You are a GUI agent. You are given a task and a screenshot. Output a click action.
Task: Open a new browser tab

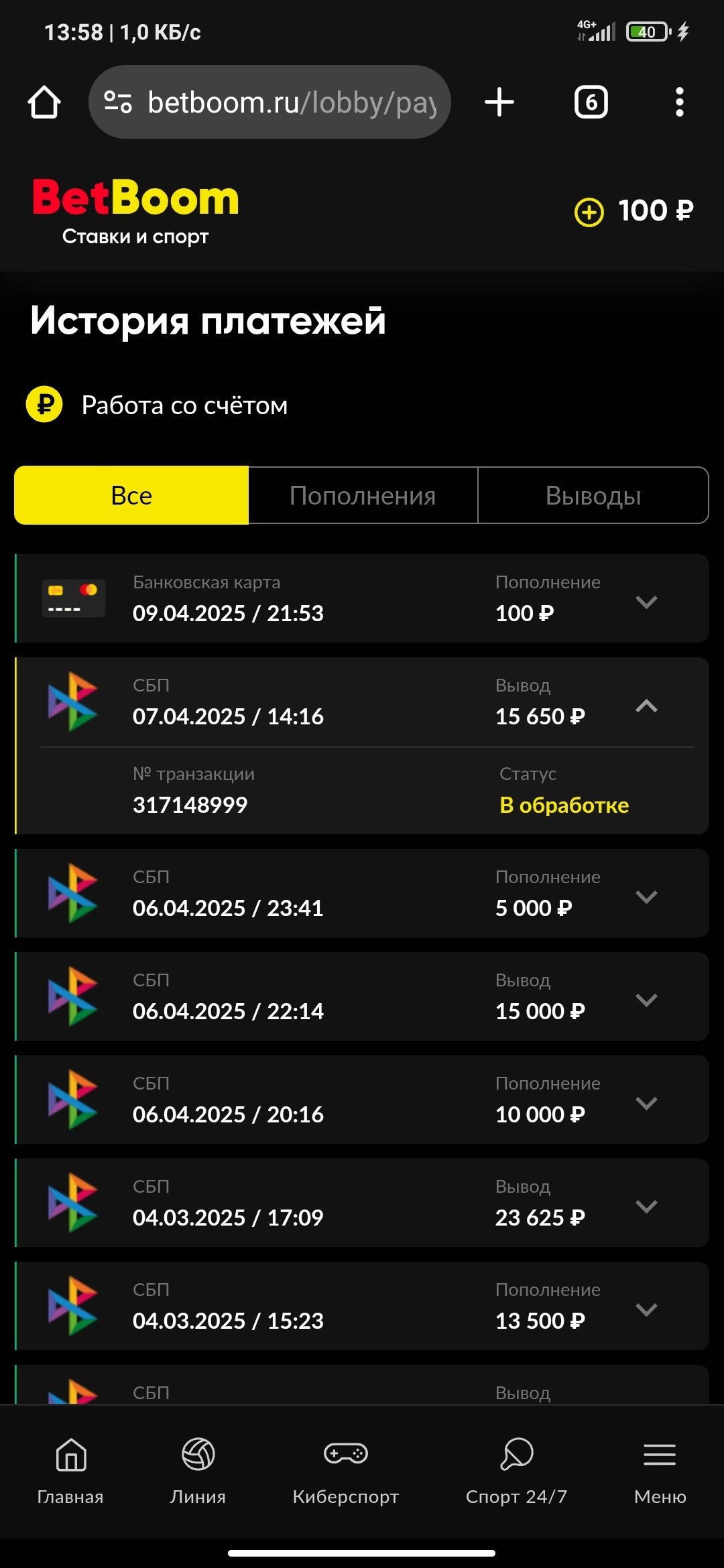499,103
